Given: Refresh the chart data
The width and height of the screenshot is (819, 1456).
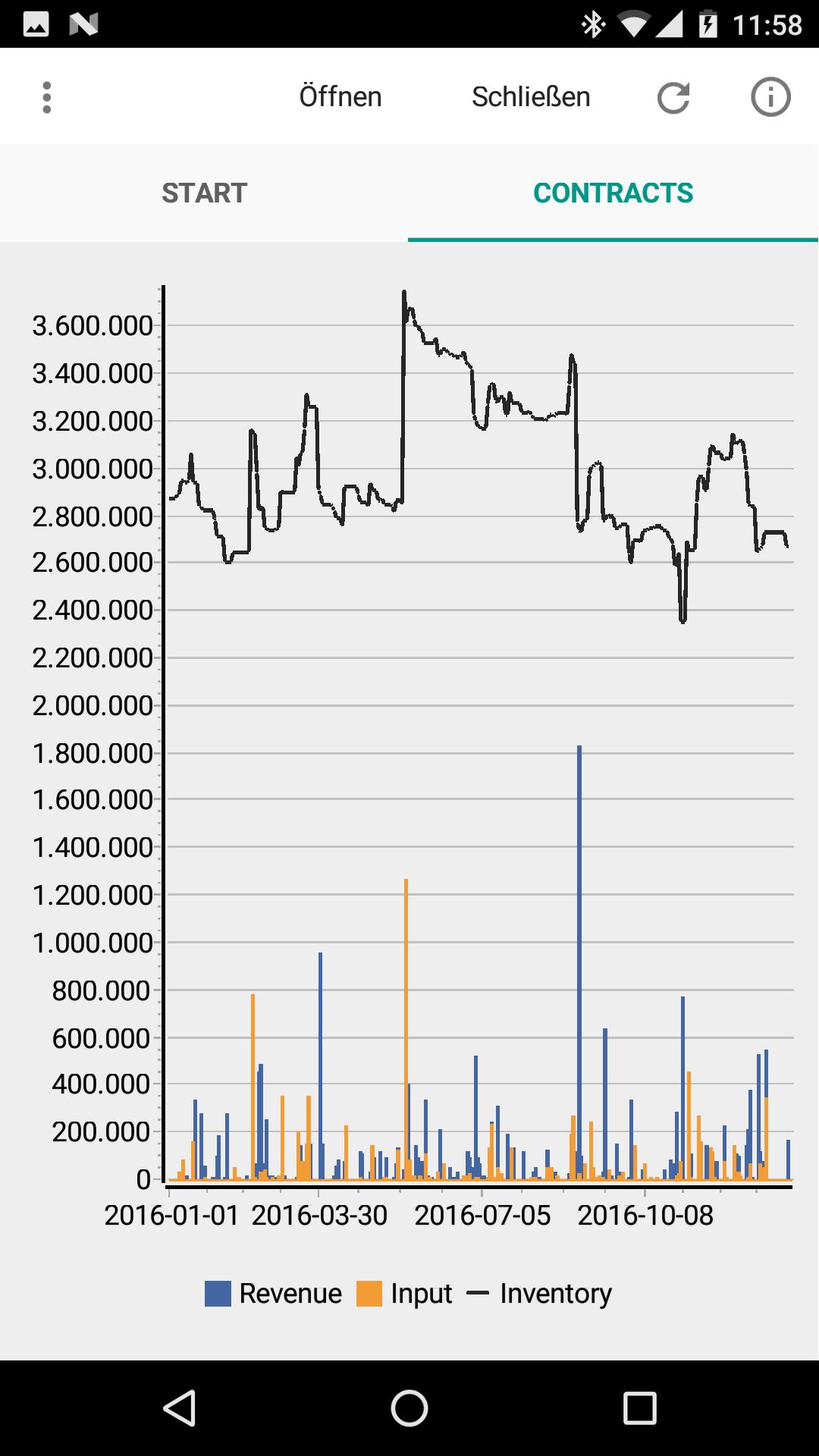Looking at the screenshot, I should coord(673,97).
